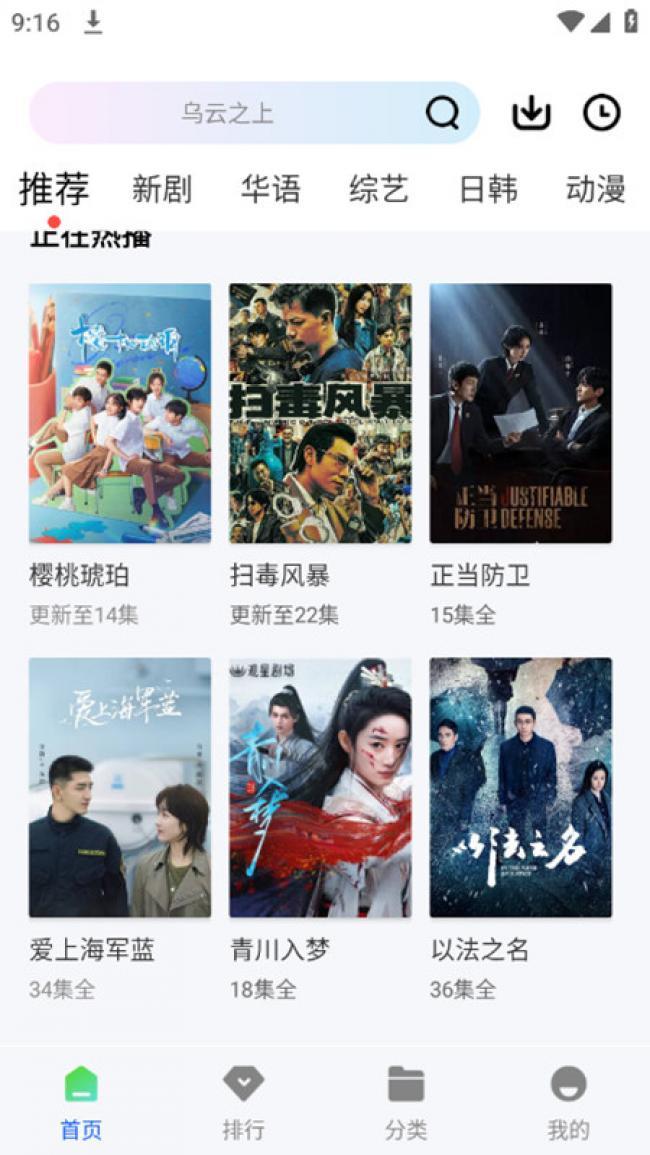This screenshot has width=650, height=1155.
Task: Tap the 首页 home tab
Action: 81,1102
